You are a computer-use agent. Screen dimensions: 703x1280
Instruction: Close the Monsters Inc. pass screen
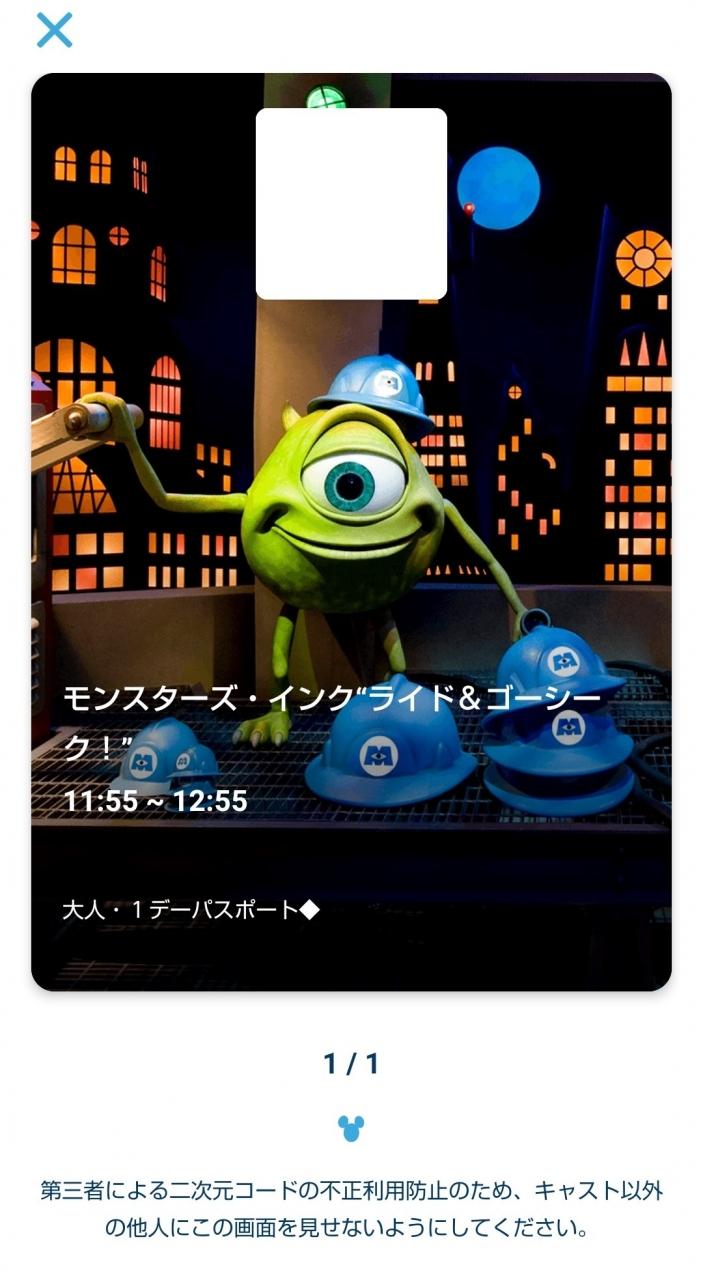pyautogui.click(x=54, y=30)
